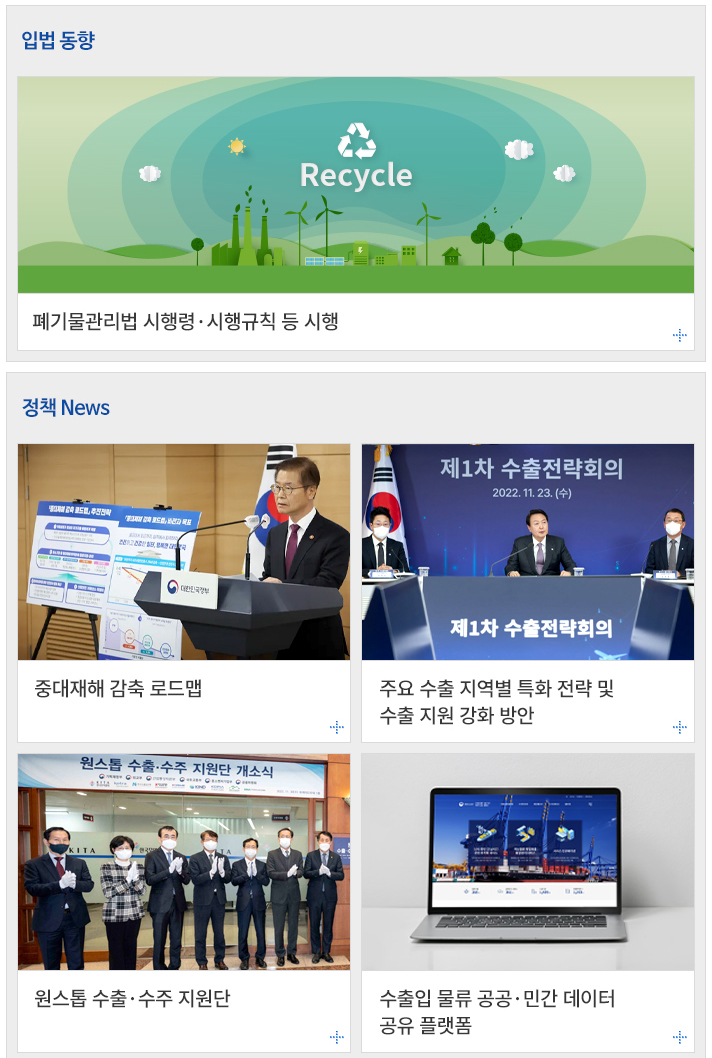Tap the plus icon on 원스톱 수출·수주 지원단

click(x=337, y=1037)
